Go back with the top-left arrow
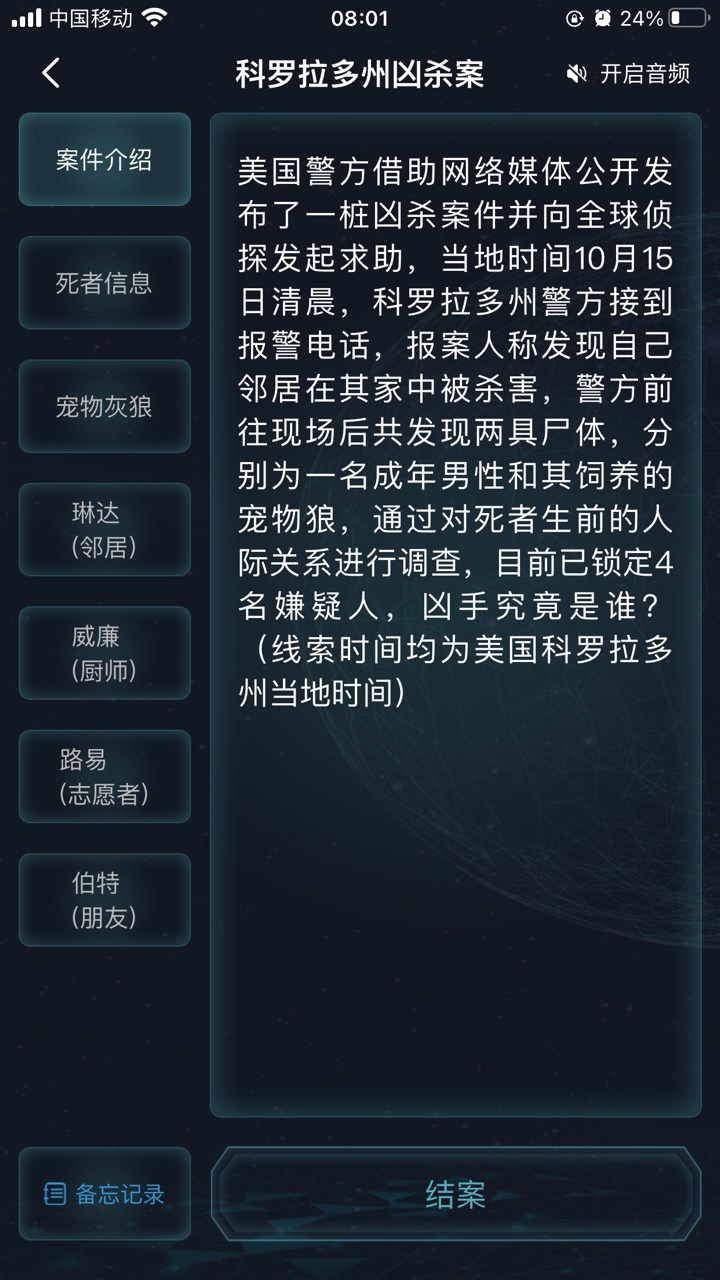 coord(51,73)
